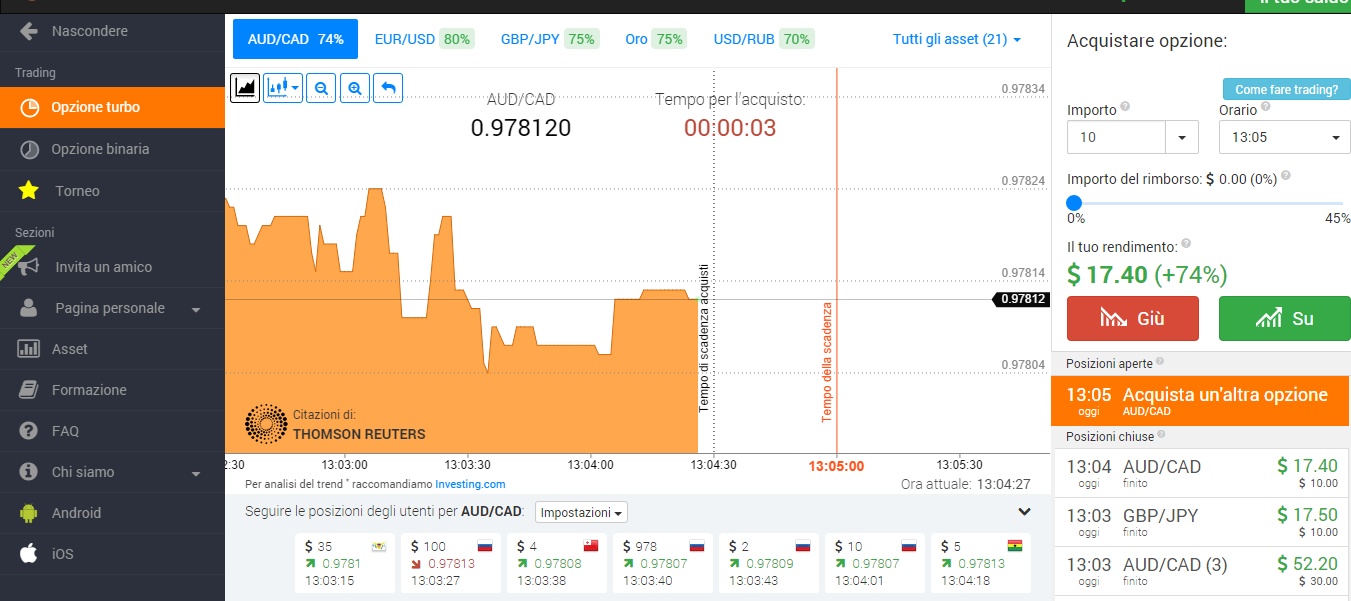1351x601 pixels.
Task: Open the Torneo page
Action: 77,191
